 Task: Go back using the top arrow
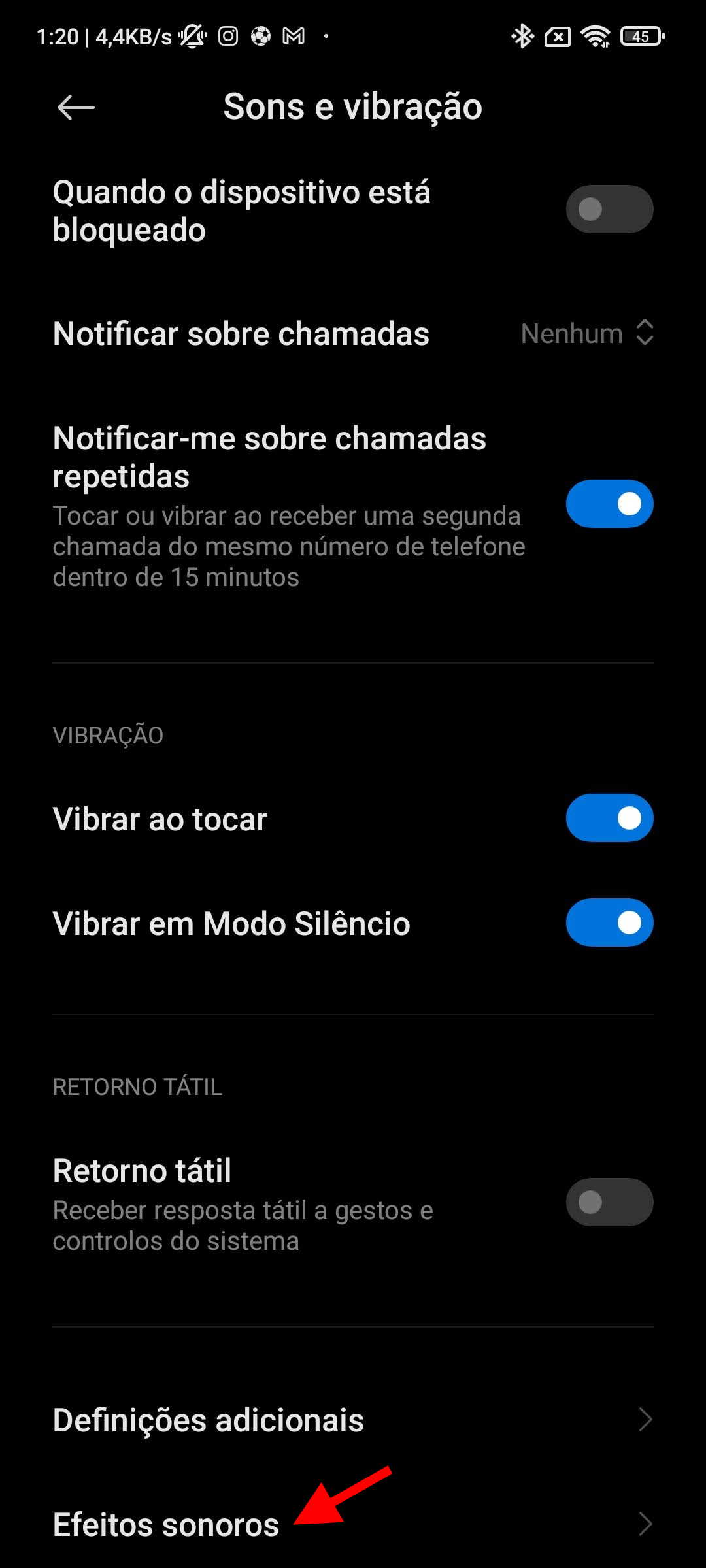76,107
